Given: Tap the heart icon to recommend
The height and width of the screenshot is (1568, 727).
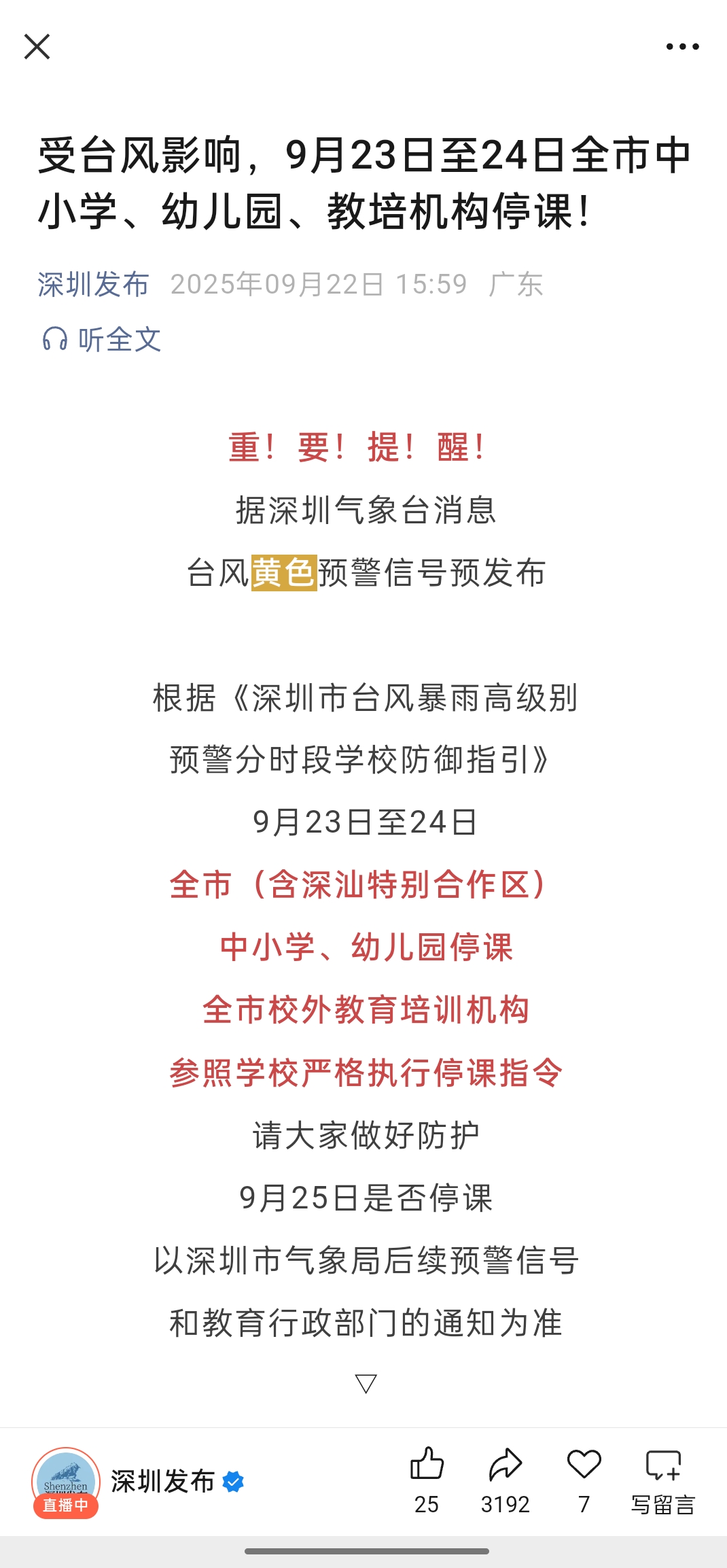Looking at the screenshot, I should 584,1465.
